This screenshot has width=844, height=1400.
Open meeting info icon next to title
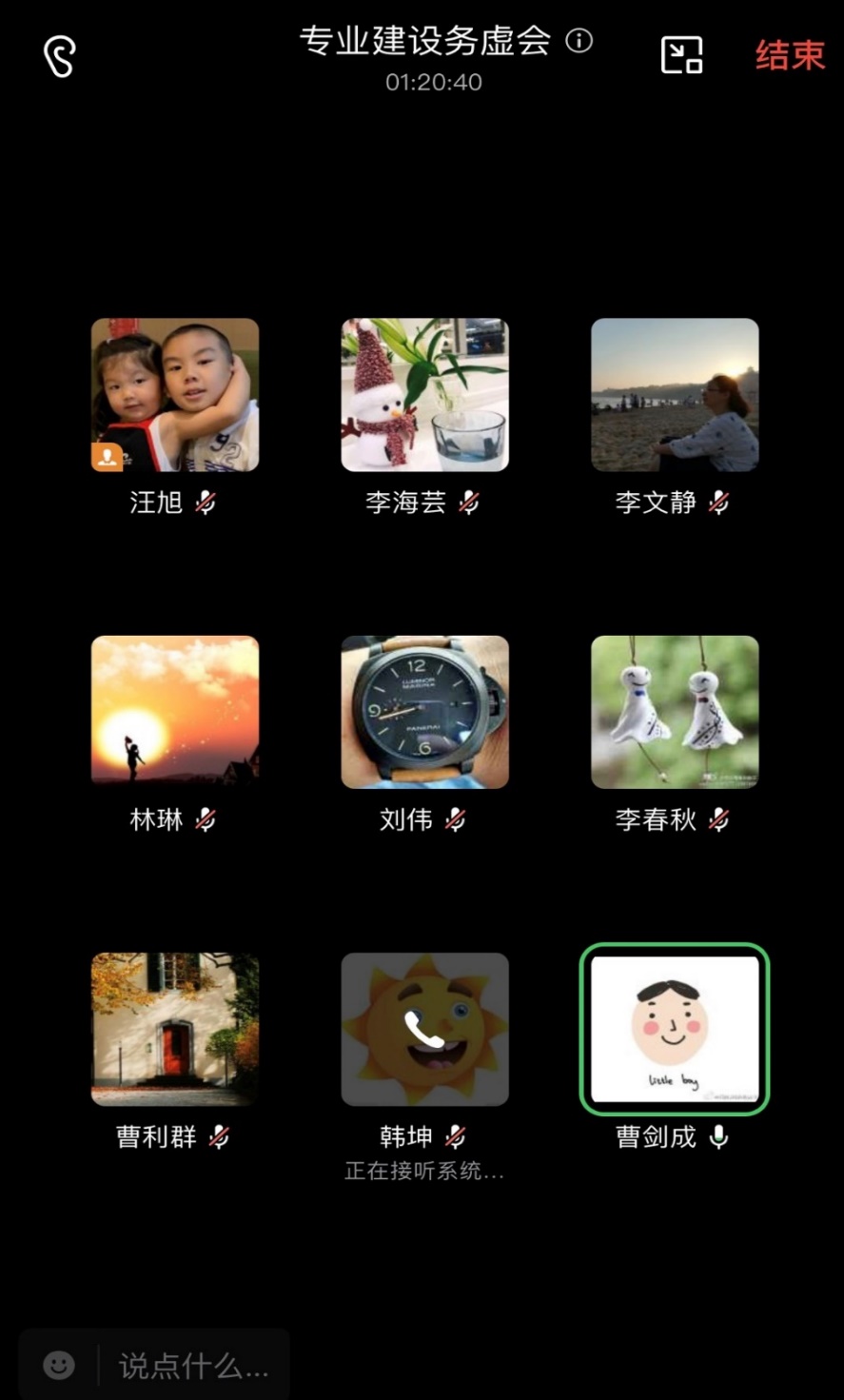[x=579, y=41]
